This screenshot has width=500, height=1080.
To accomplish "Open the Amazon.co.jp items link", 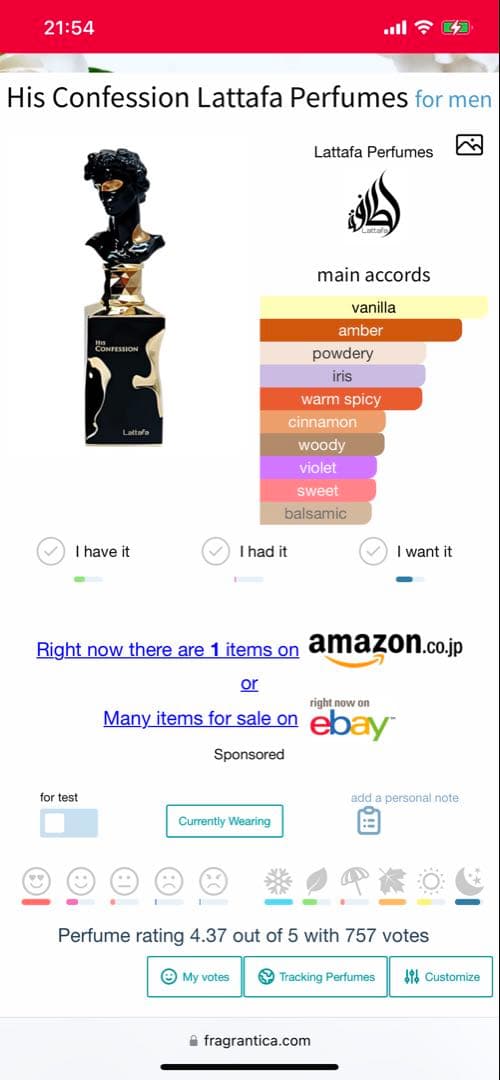I will 167,650.
